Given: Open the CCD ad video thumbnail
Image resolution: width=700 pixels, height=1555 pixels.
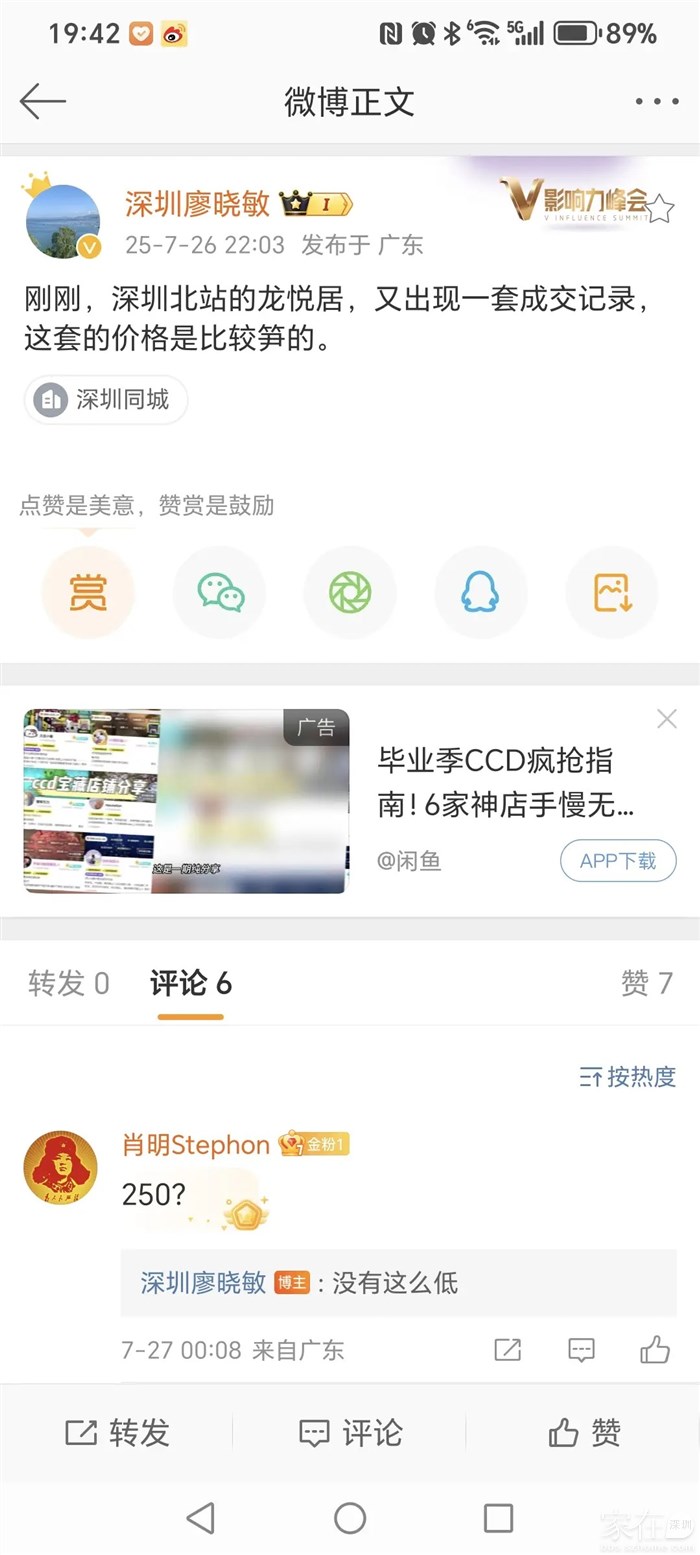Looking at the screenshot, I should [x=186, y=801].
